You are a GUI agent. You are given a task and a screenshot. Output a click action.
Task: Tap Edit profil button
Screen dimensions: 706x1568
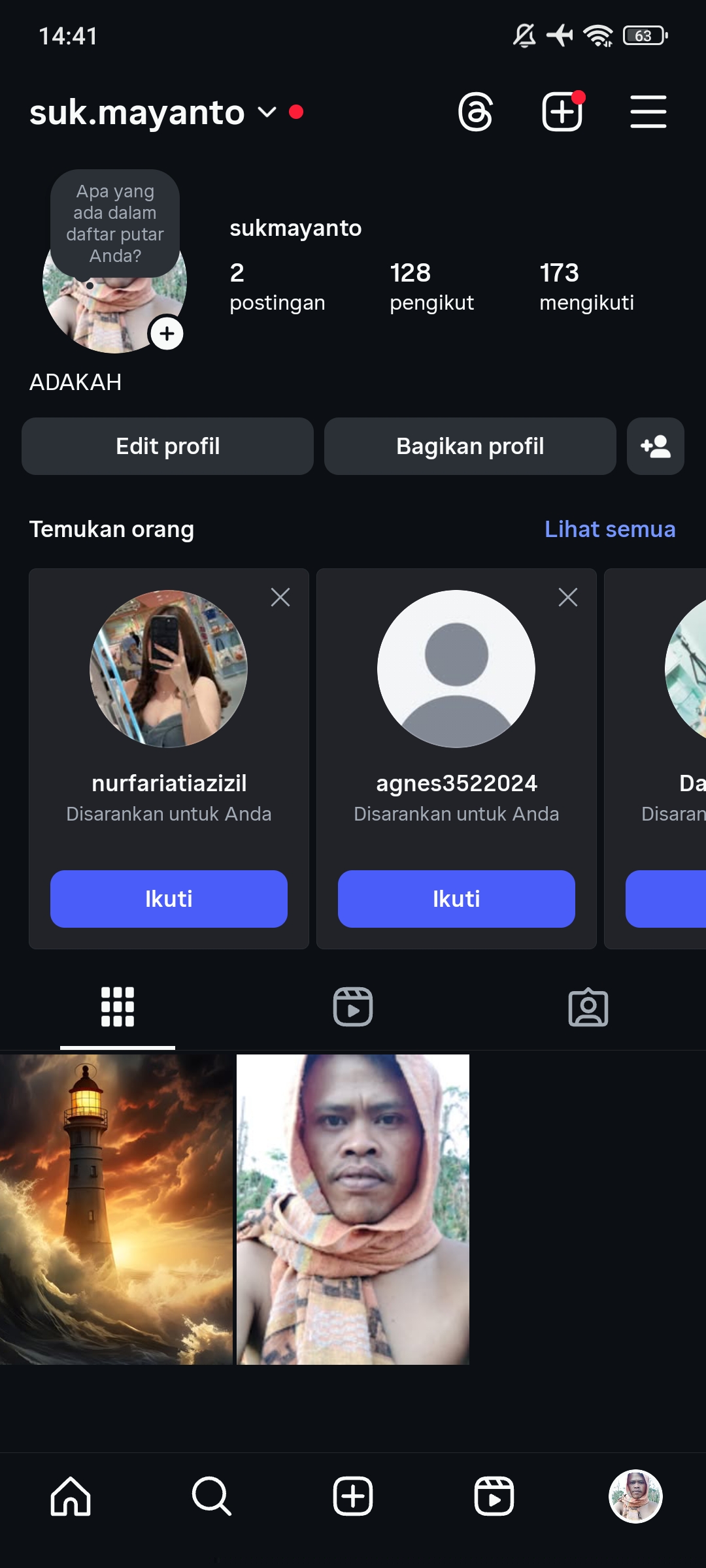click(167, 446)
